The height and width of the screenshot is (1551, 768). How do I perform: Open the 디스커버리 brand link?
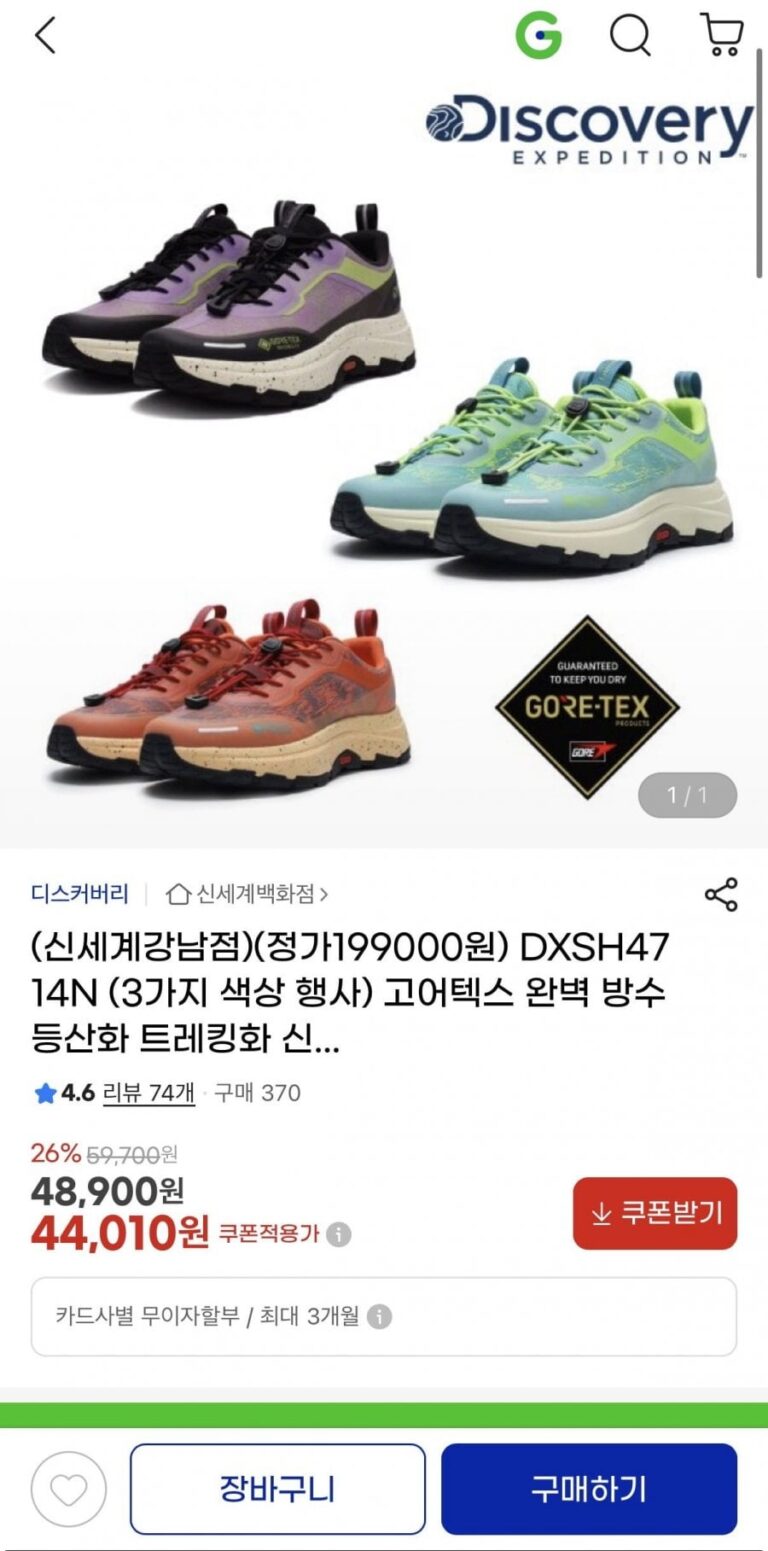click(x=80, y=893)
